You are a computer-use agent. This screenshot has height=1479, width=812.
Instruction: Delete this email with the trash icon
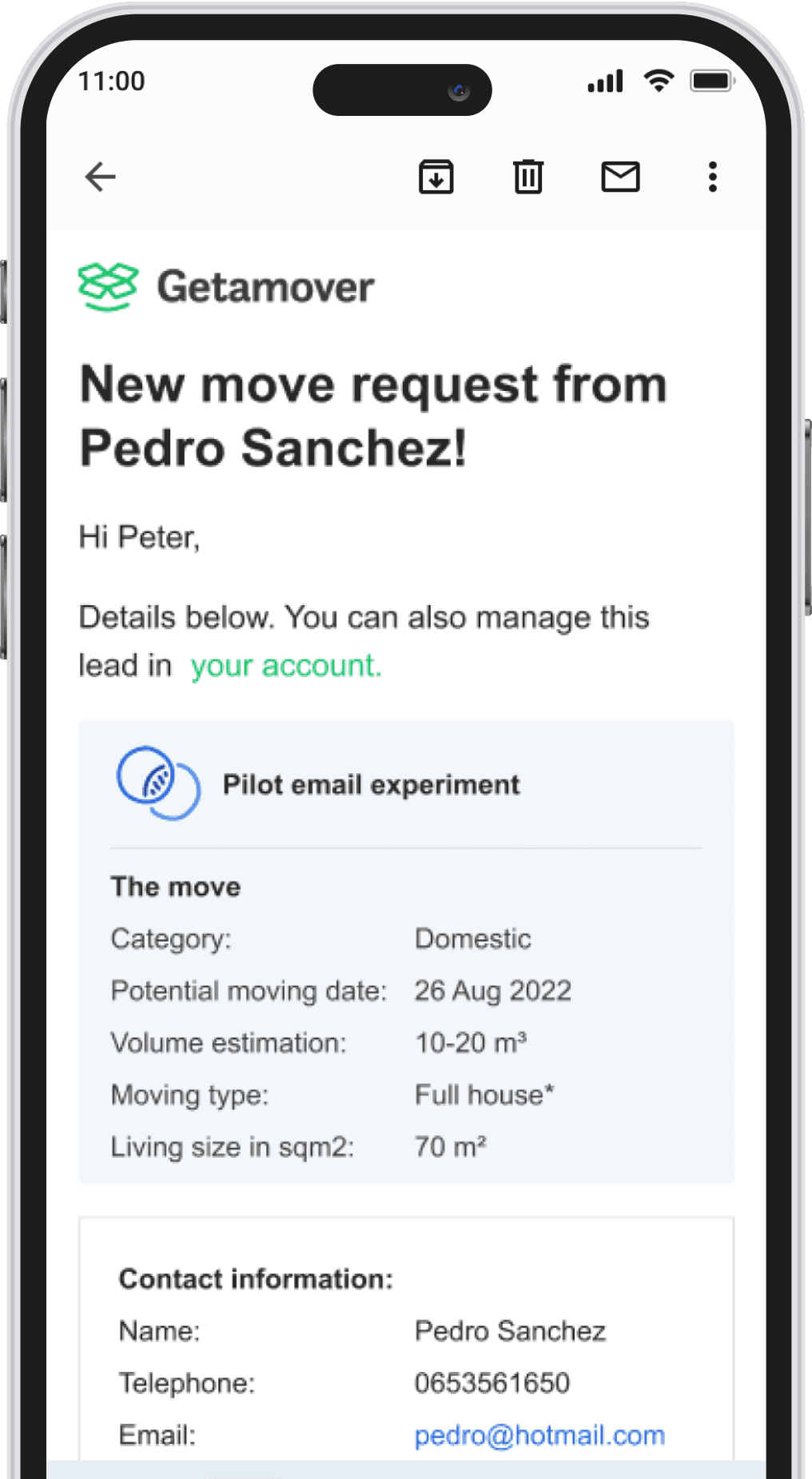click(528, 177)
